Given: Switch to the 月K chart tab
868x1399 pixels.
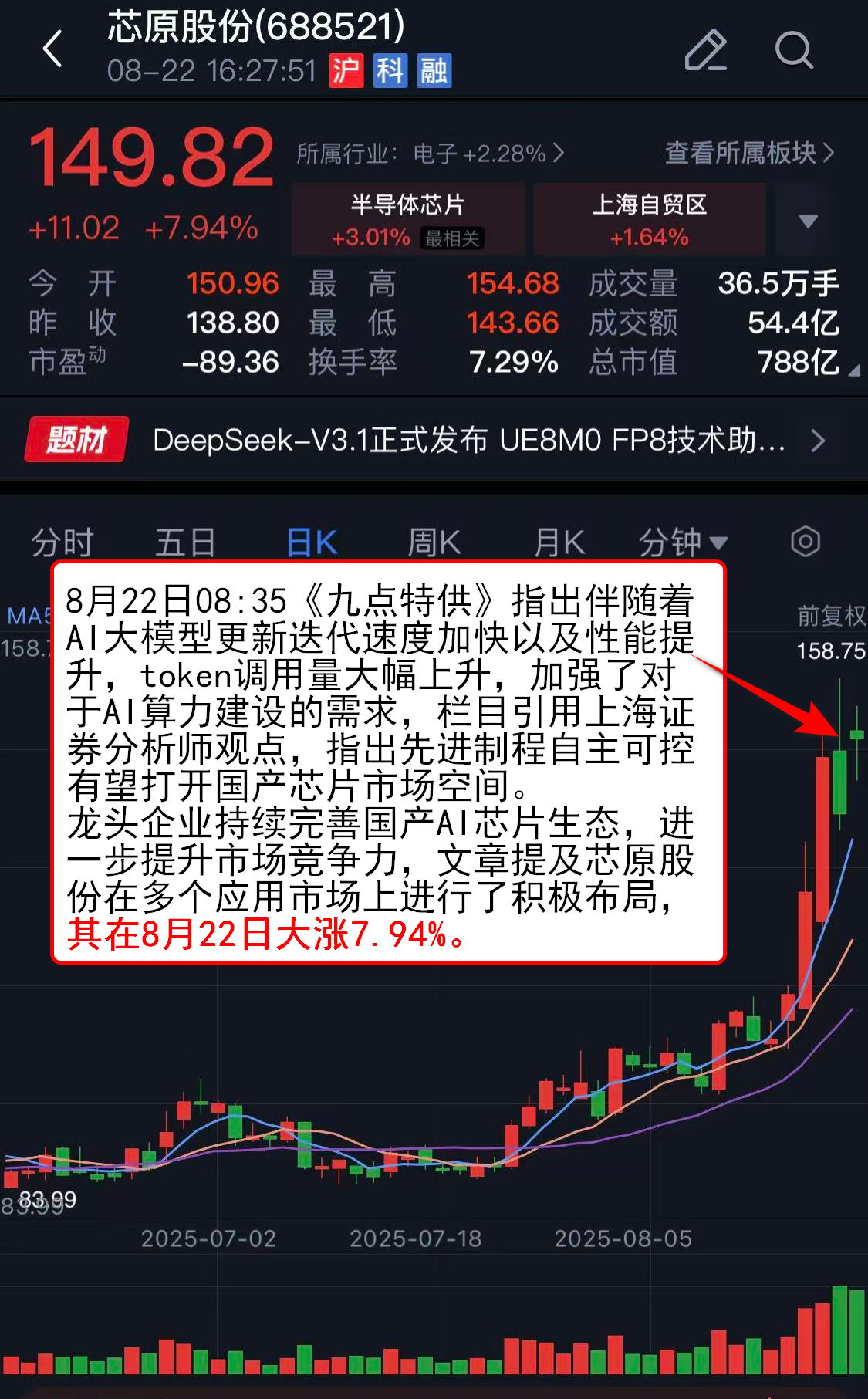Looking at the screenshot, I should click(559, 542).
